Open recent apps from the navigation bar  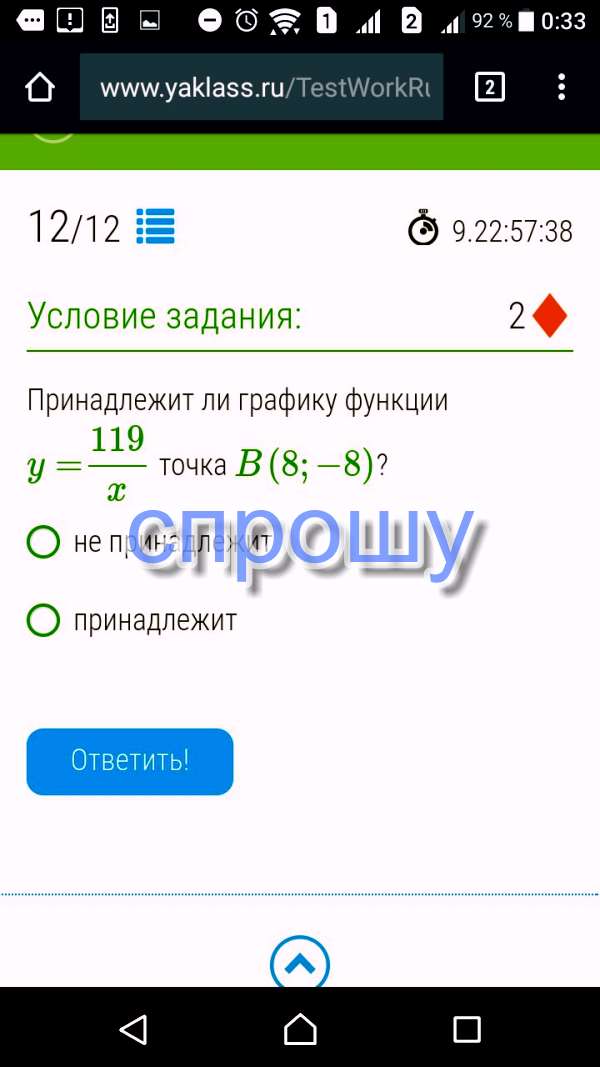tap(466, 1028)
